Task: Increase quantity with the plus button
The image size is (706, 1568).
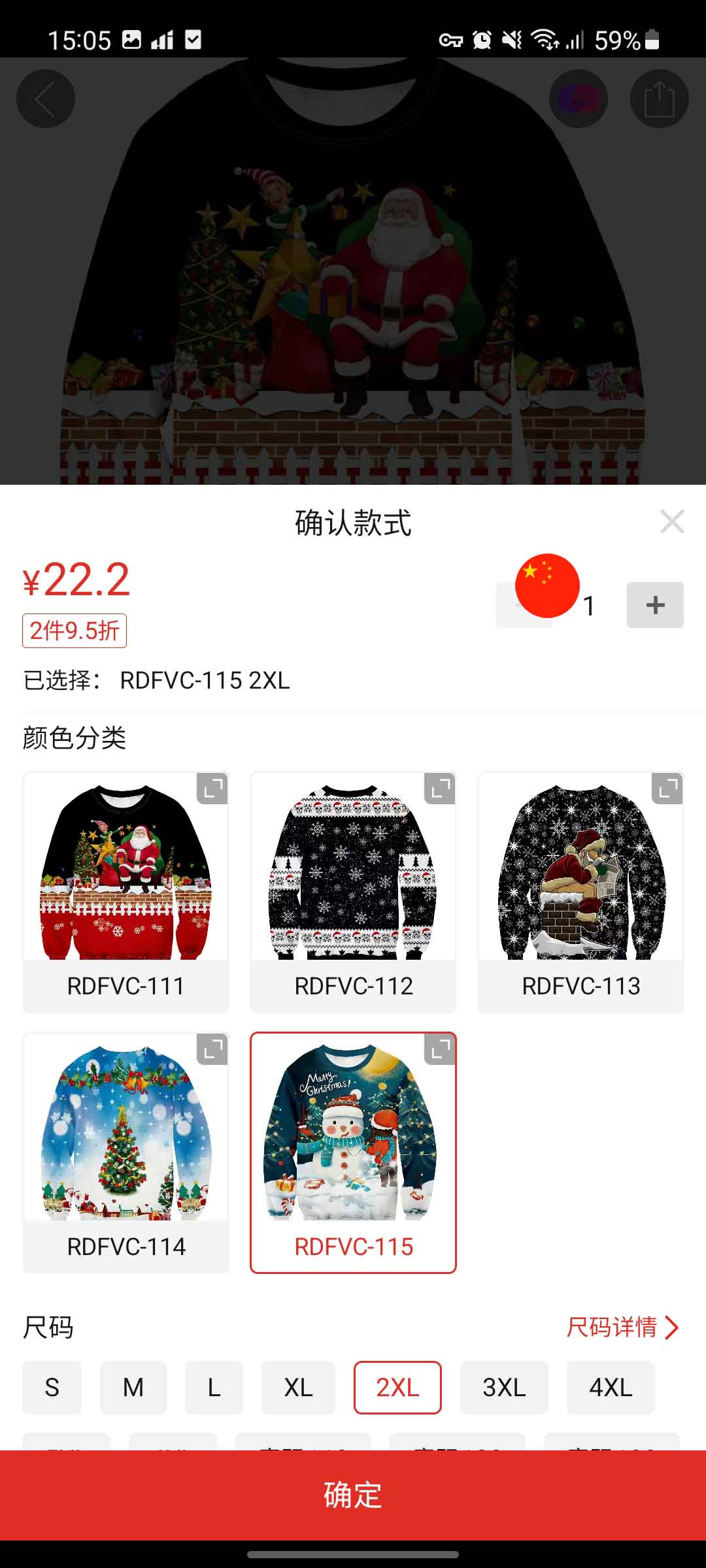Action: [x=655, y=605]
